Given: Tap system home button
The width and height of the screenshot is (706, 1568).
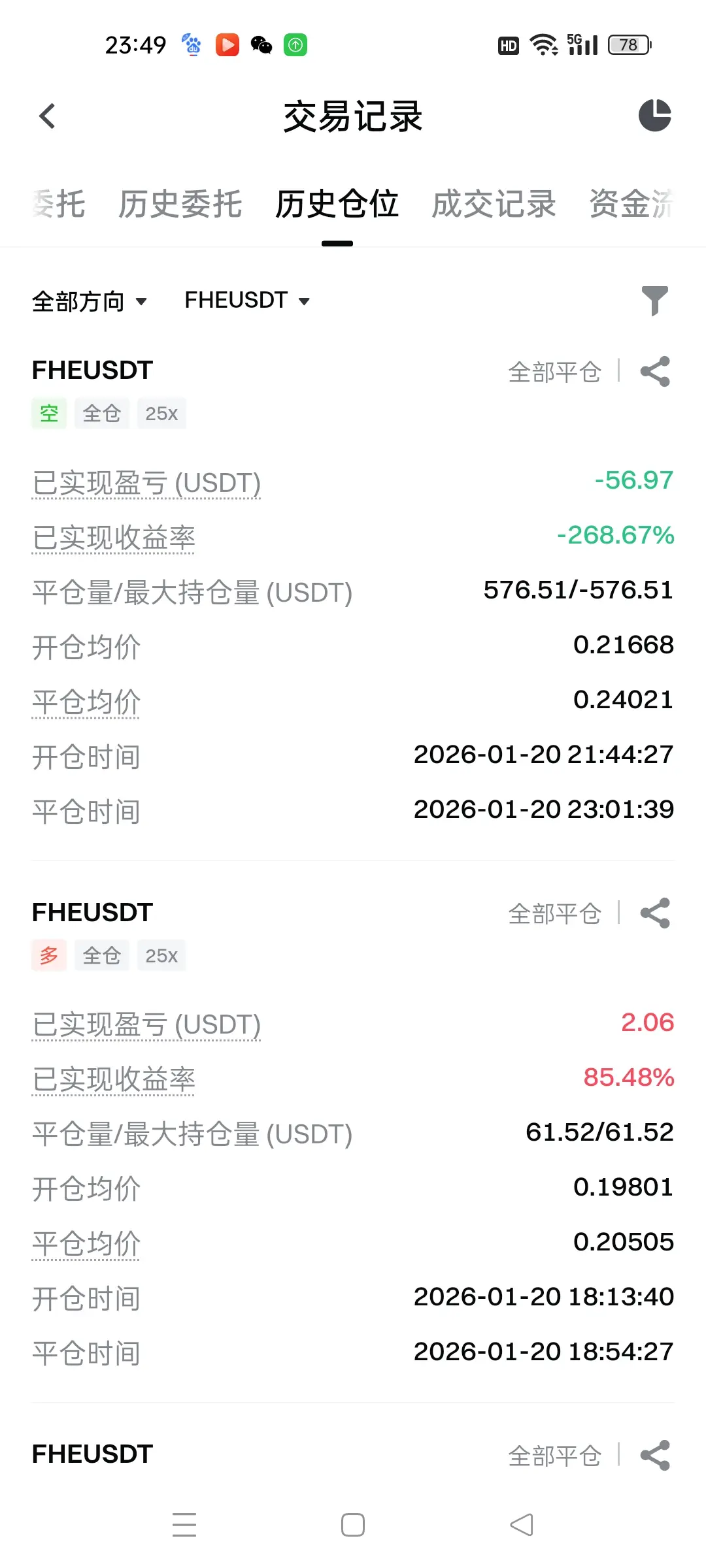Looking at the screenshot, I should (x=353, y=1525).
